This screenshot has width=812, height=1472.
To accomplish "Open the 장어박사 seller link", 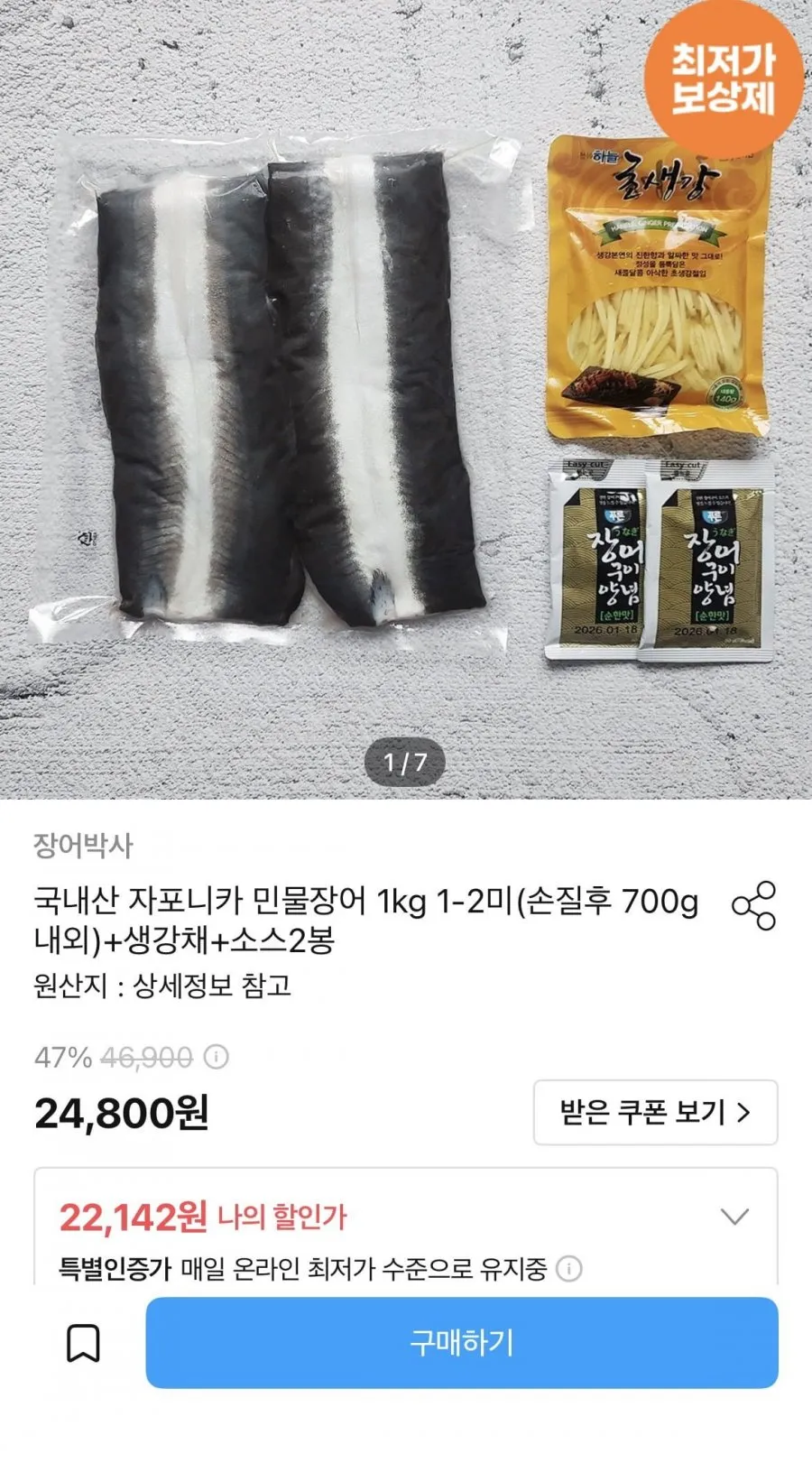I will click(83, 845).
